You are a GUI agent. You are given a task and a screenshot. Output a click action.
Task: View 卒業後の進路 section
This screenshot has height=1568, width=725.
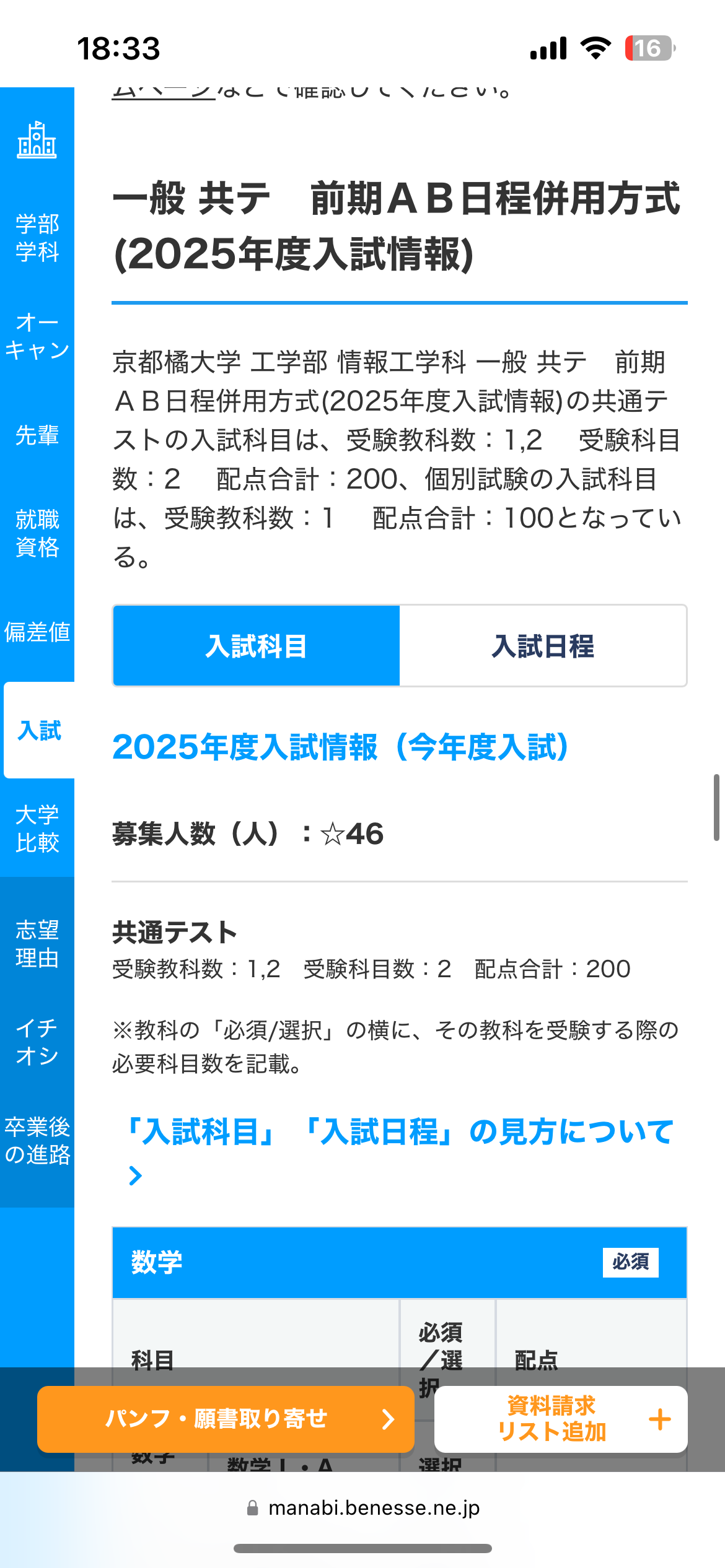coord(37,1141)
